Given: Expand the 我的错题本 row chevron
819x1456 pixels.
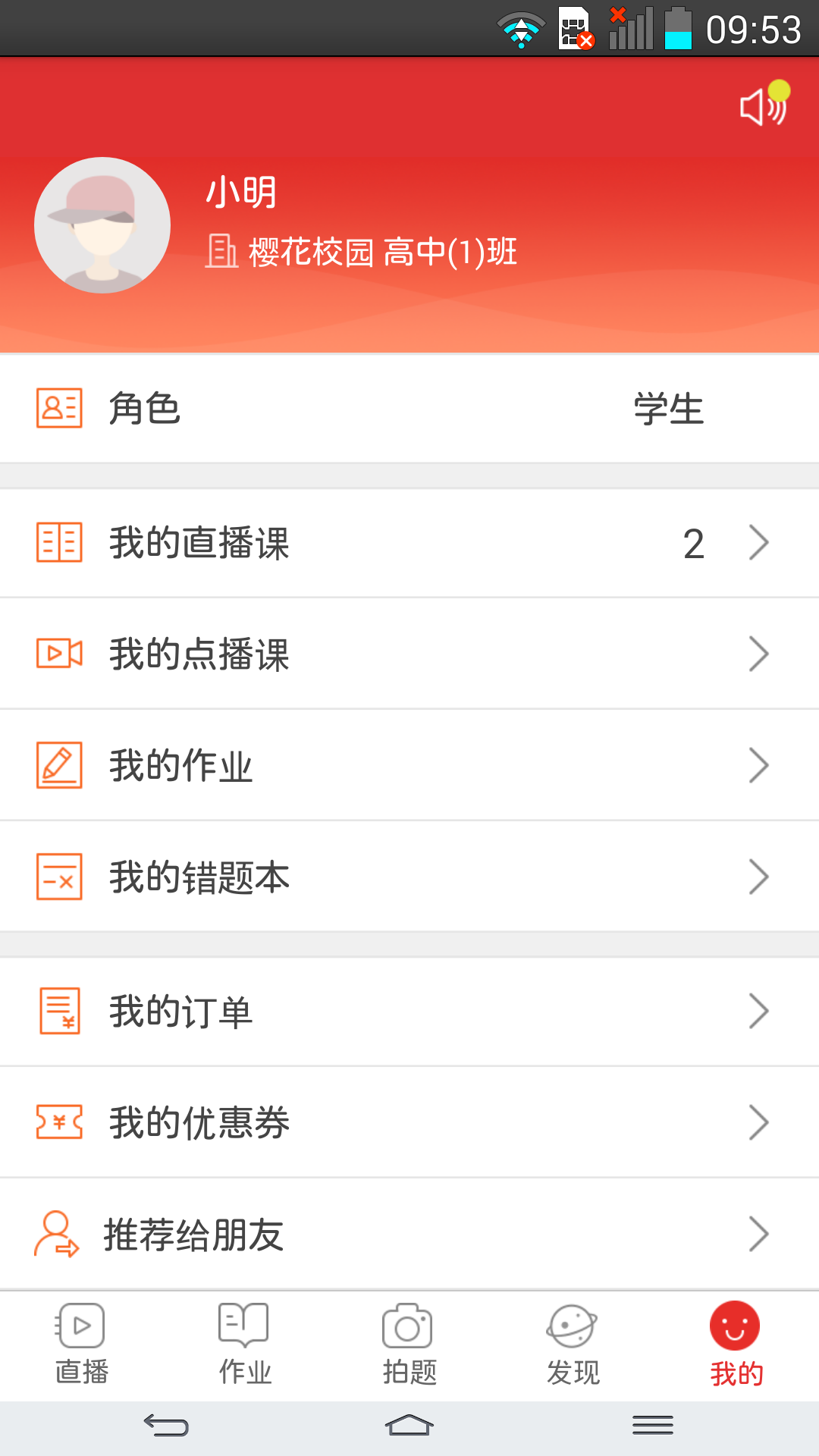Looking at the screenshot, I should click(758, 876).
